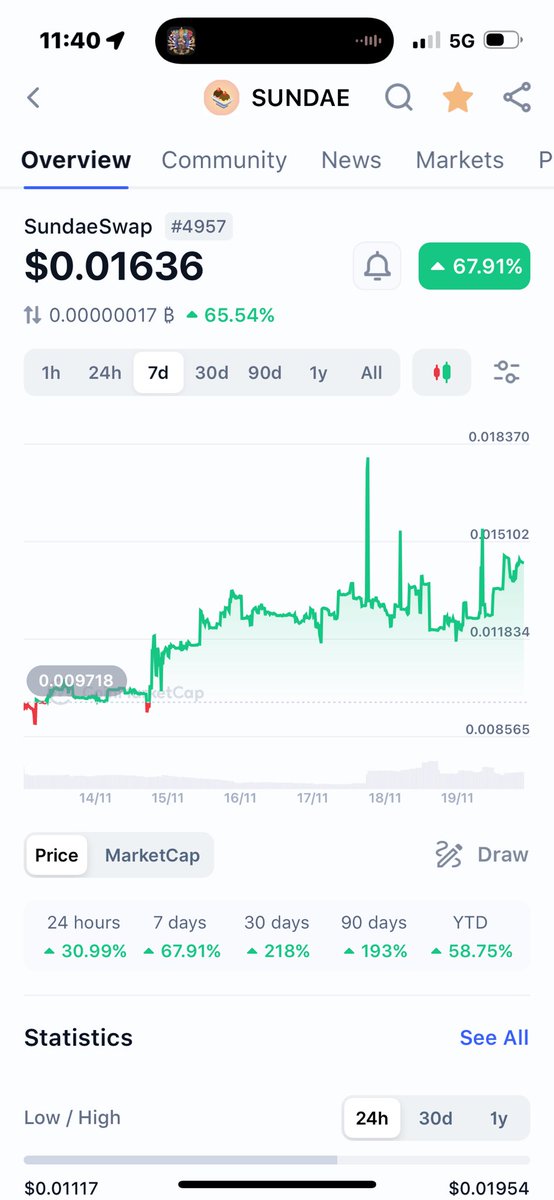
Task: Switch chart to MarketCap
Action: (152, 855)
